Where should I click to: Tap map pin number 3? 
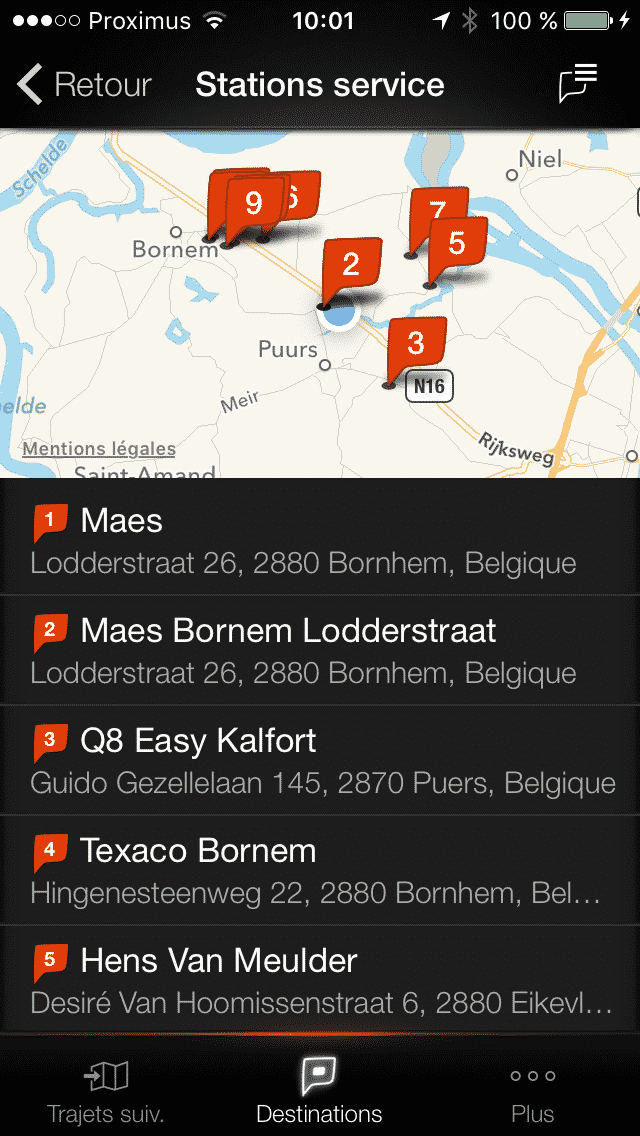(x=416, y=345)
